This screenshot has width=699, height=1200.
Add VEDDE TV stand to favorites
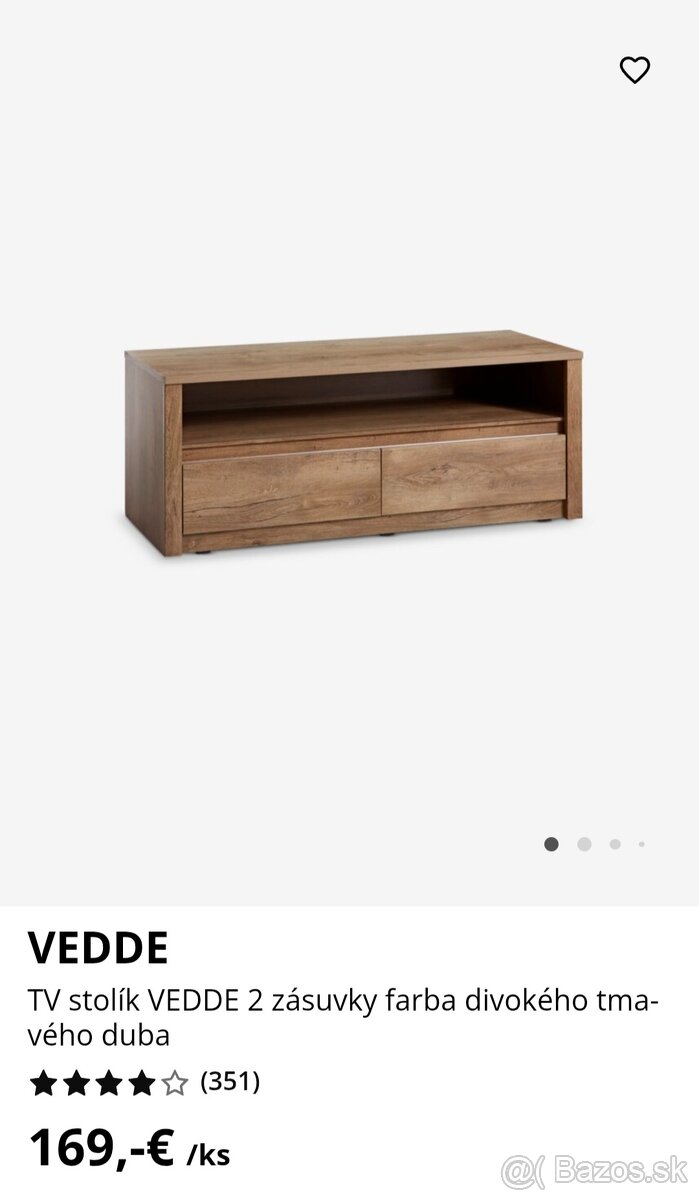coord(635,70)
